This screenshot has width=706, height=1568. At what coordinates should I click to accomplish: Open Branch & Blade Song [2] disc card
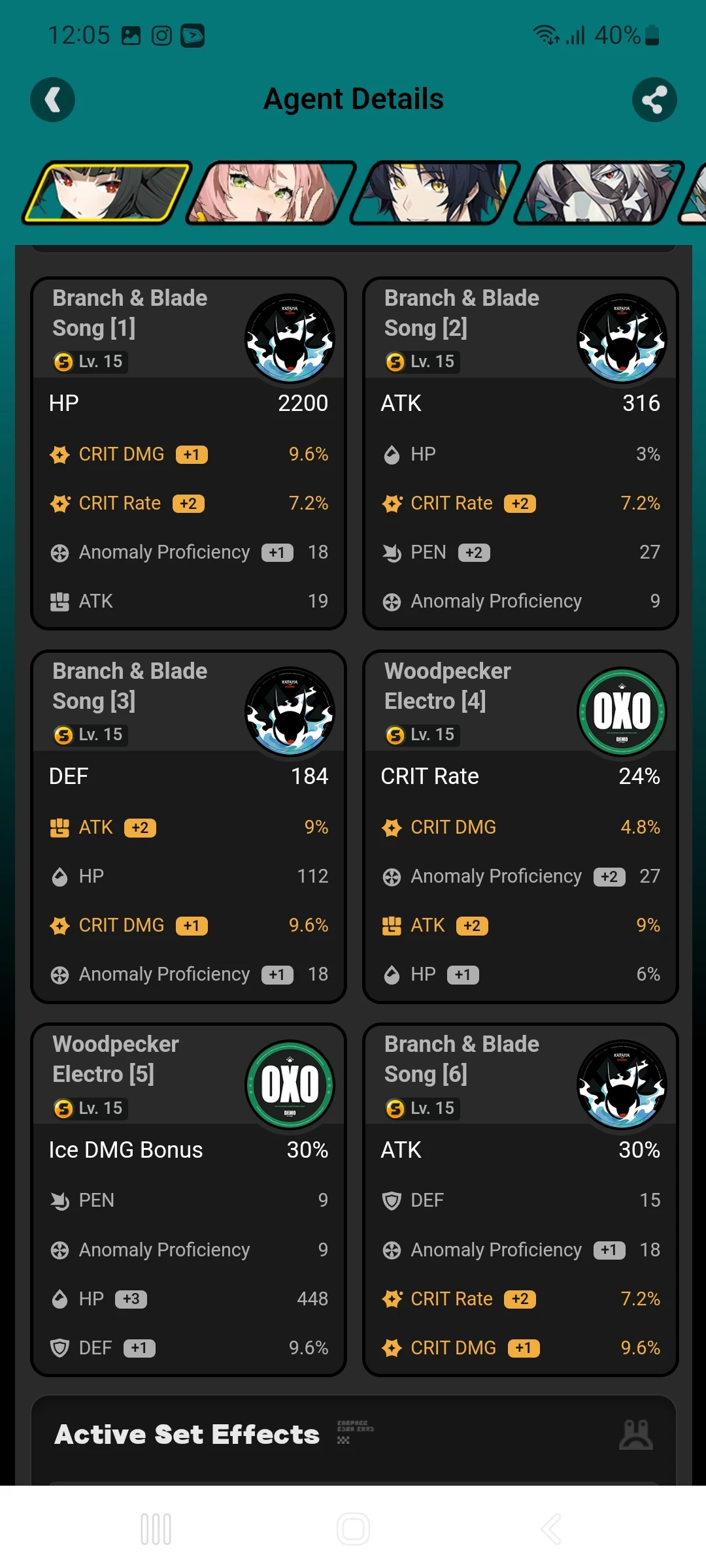520,453
